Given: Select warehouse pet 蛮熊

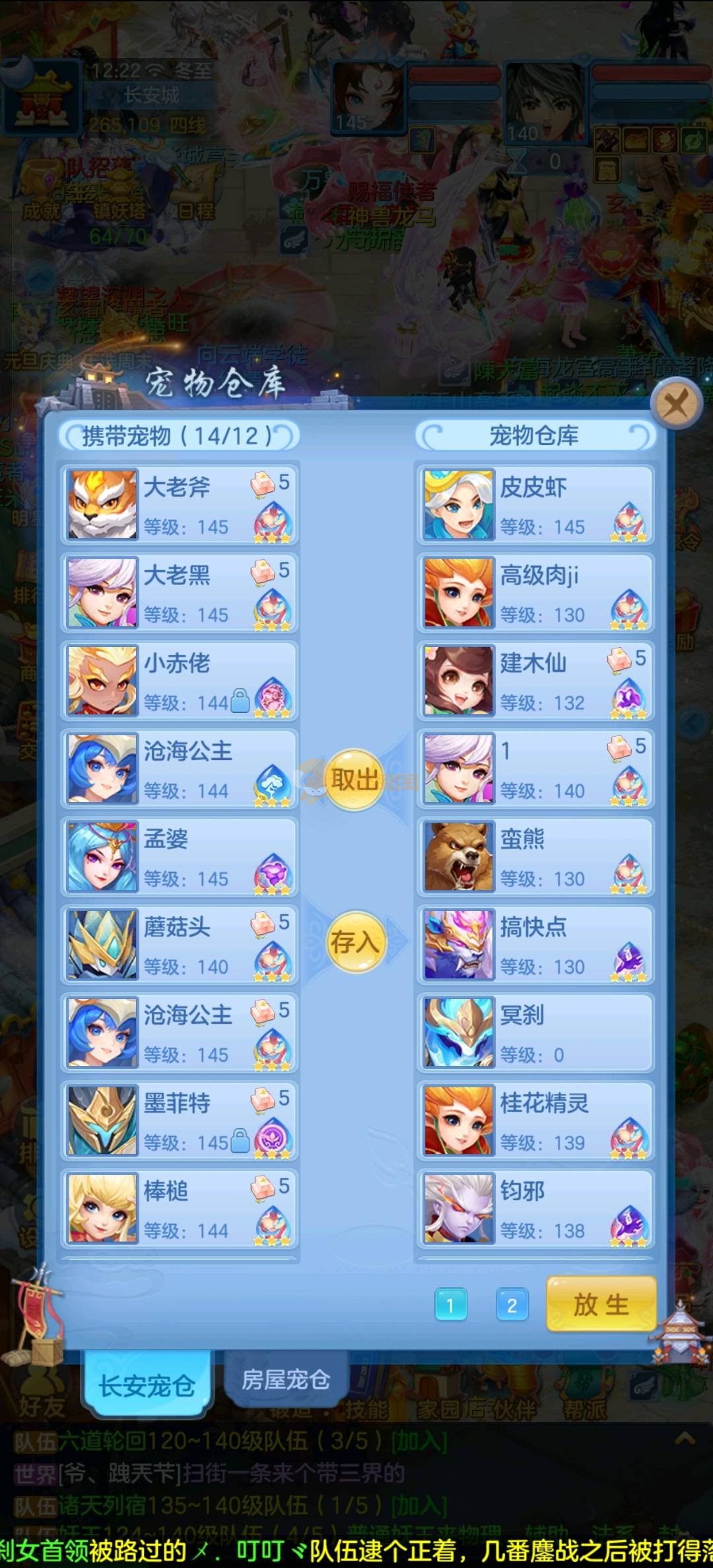Looking at the screenshot, I should click(535, 856).
